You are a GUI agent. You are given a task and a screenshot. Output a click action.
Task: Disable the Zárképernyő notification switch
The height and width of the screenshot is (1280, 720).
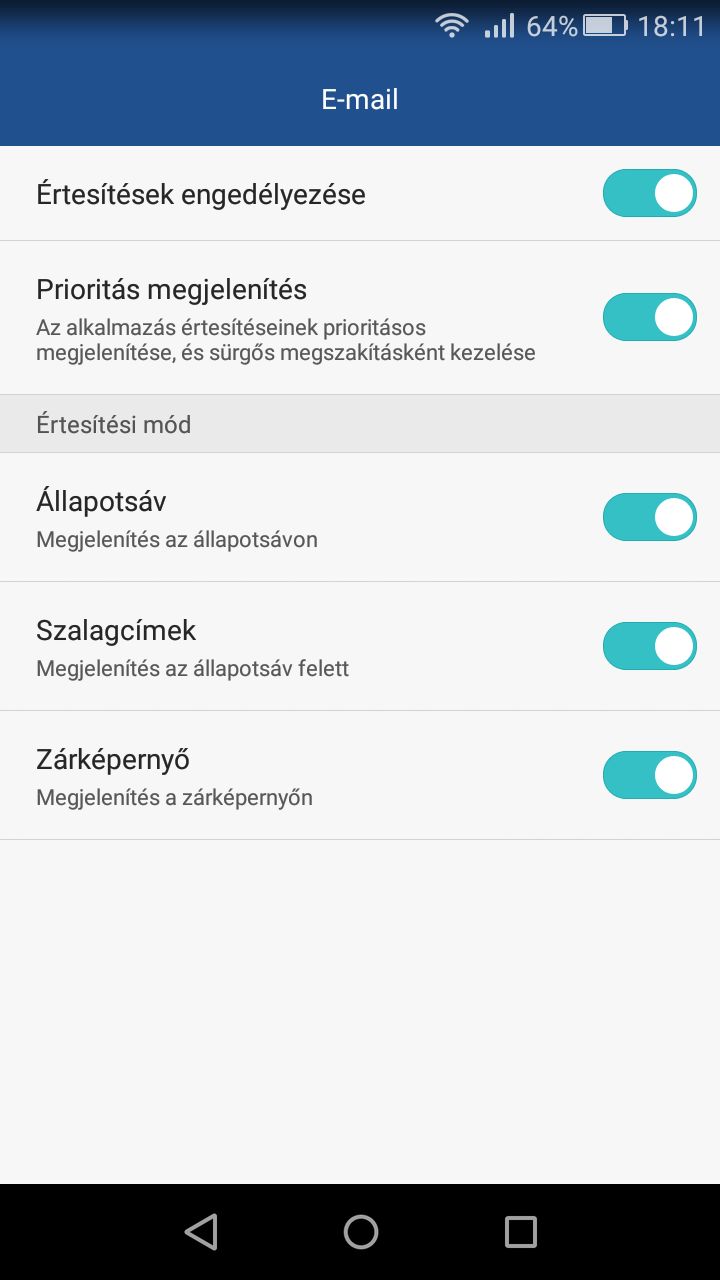(x=649, y=775)
